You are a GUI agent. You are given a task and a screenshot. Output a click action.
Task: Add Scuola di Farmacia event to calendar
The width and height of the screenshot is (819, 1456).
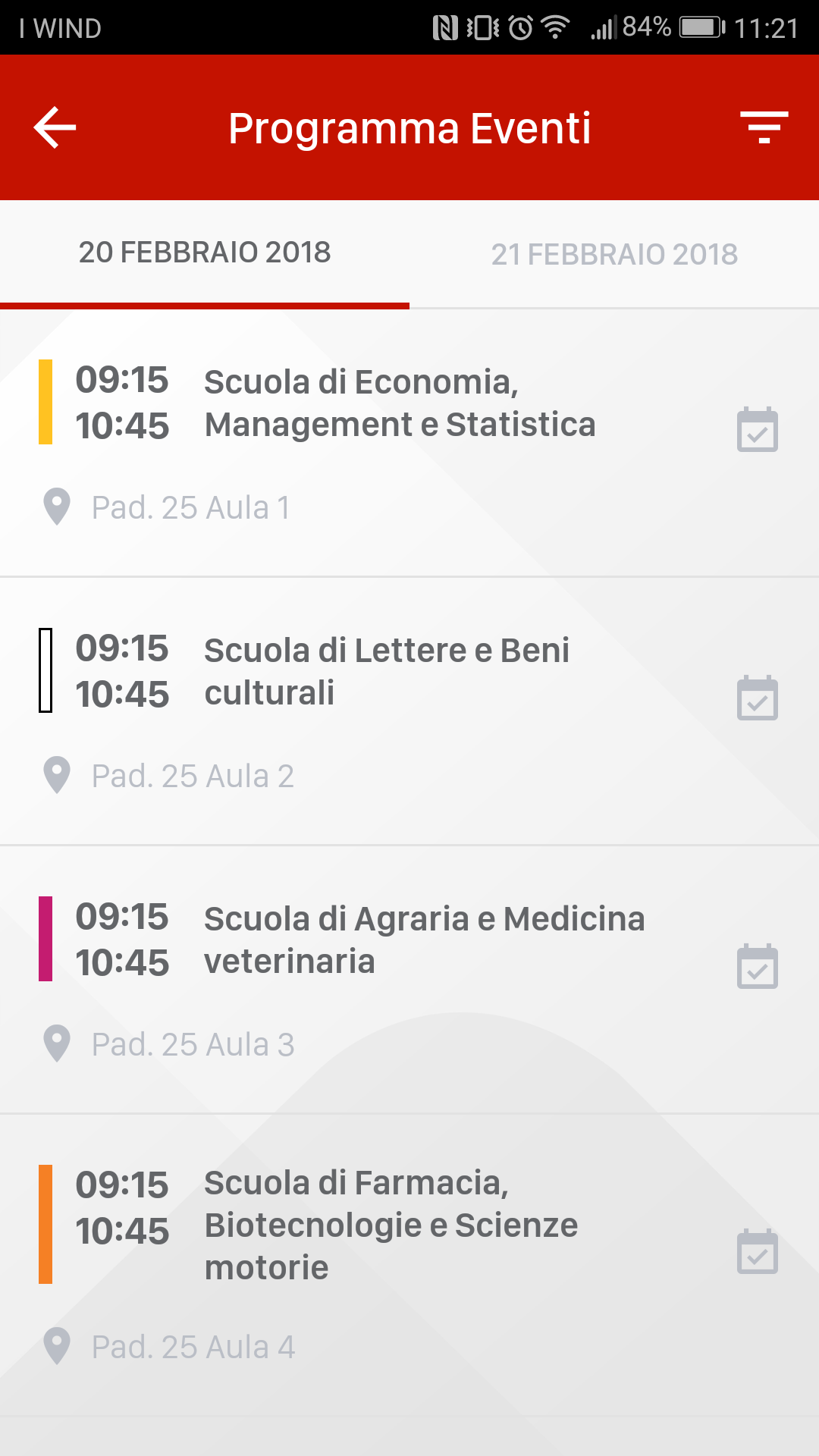(x=758, y=1252)
